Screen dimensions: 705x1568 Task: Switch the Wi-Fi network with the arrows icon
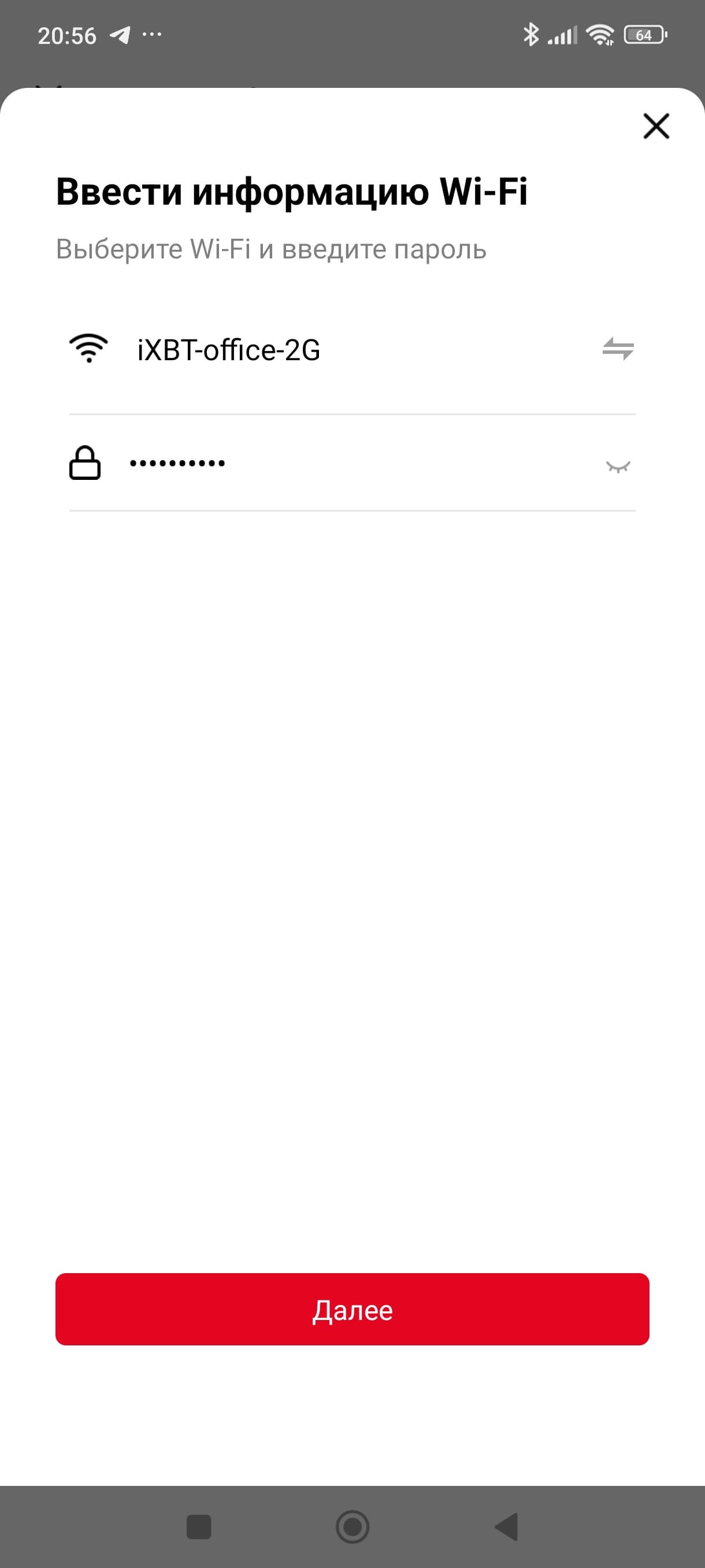point(618,349)
